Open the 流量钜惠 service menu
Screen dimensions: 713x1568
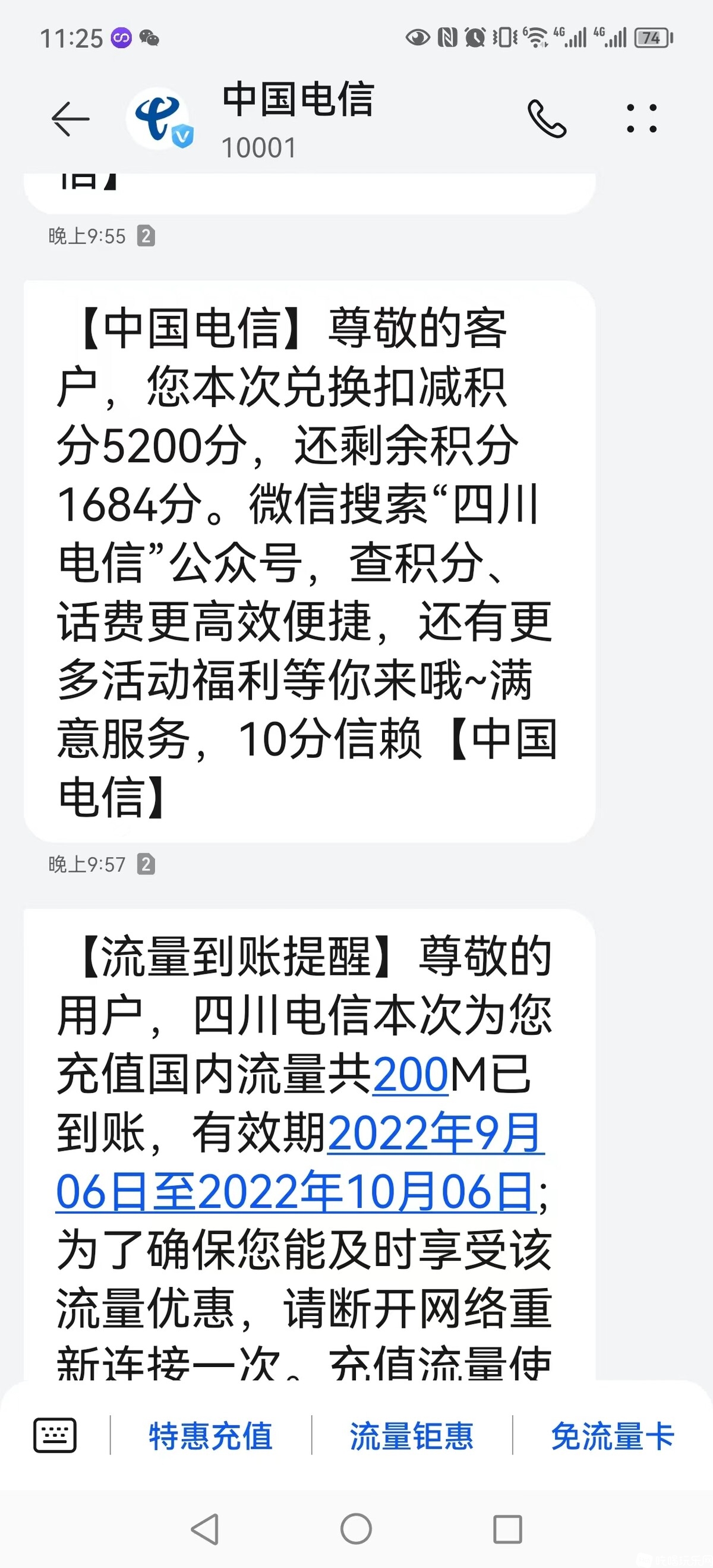click(411, 1437)
